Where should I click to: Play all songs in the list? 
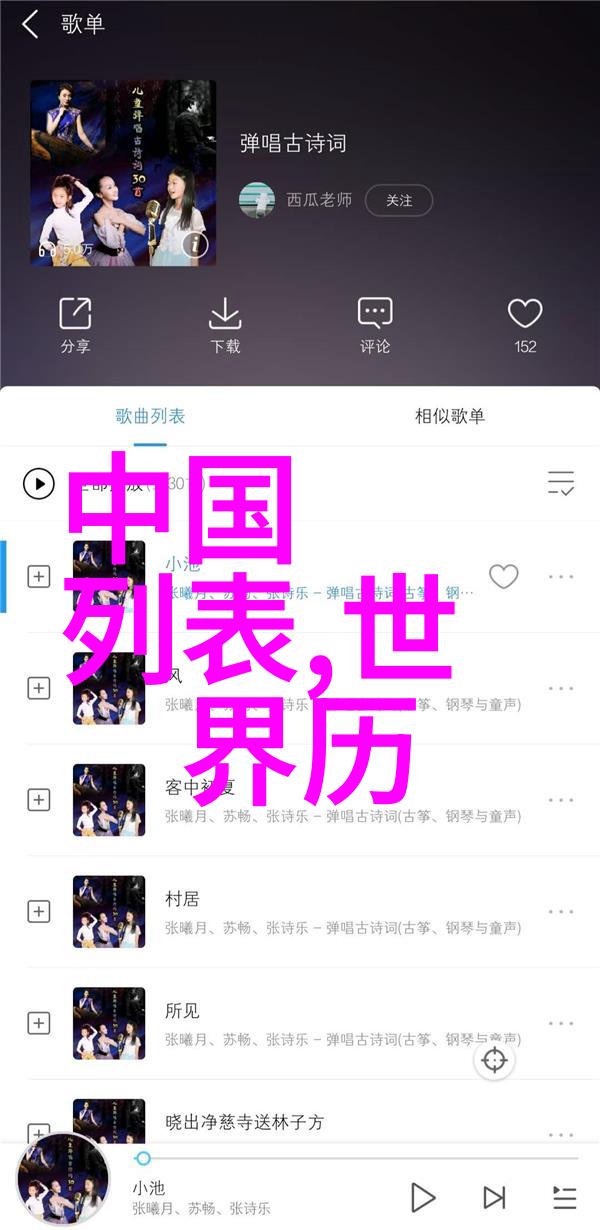point(39,485)
